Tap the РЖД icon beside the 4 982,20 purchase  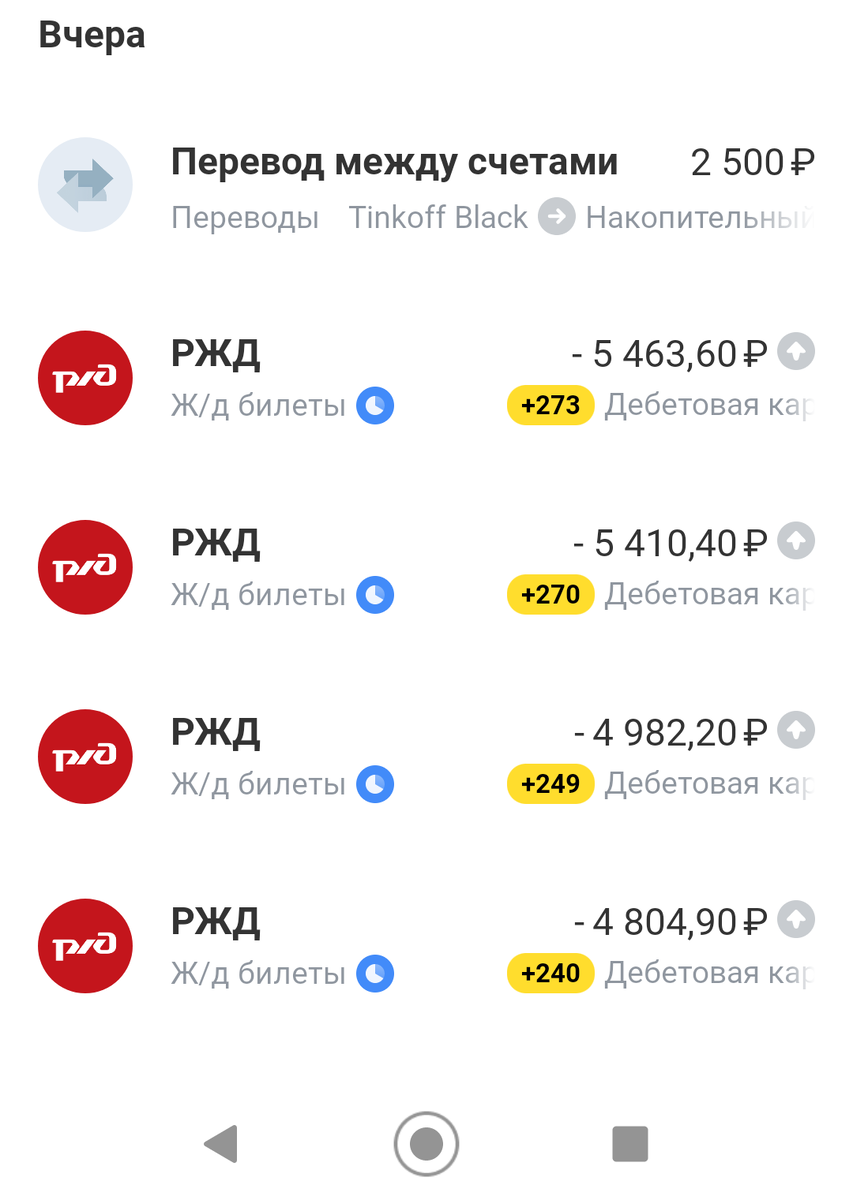click(85, 756)
